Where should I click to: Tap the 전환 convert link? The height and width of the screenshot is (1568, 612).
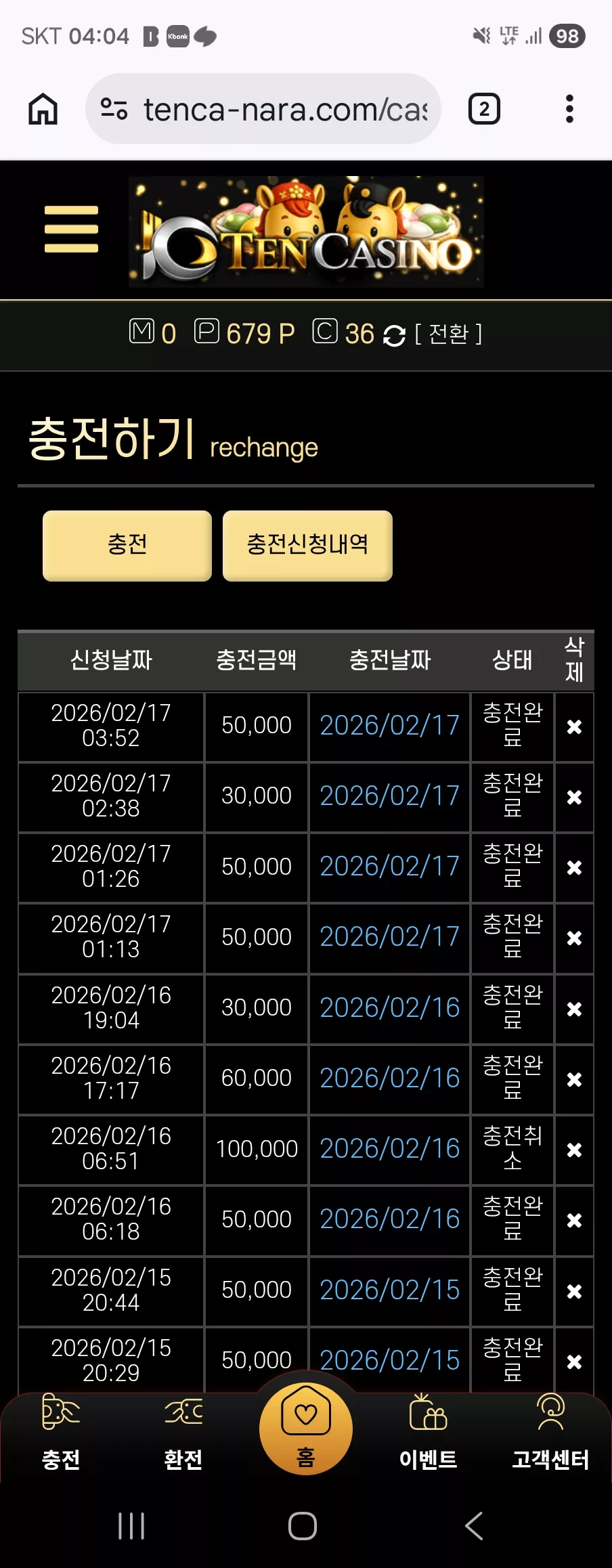[x=448, y=334]
